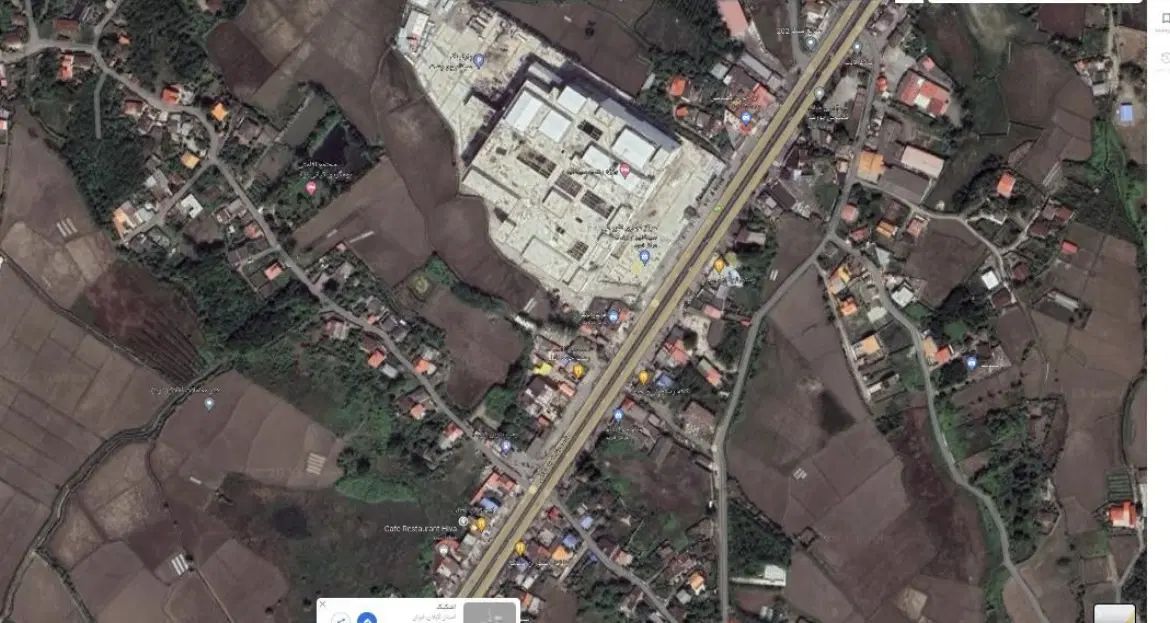Close the place info card
The height and width of the screenshot is (623, 1170).
coord(322,604)
